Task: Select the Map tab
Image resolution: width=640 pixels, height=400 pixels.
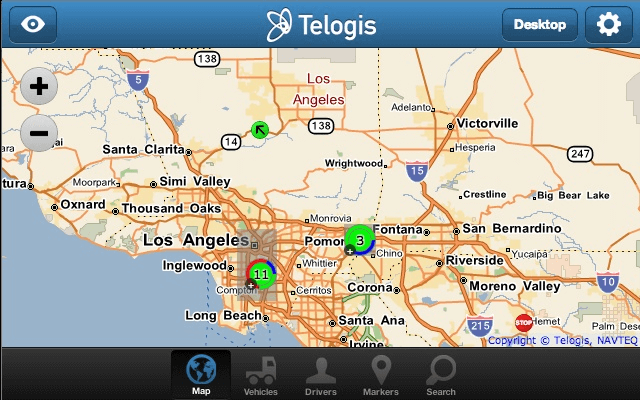Action: pos(201,375)
